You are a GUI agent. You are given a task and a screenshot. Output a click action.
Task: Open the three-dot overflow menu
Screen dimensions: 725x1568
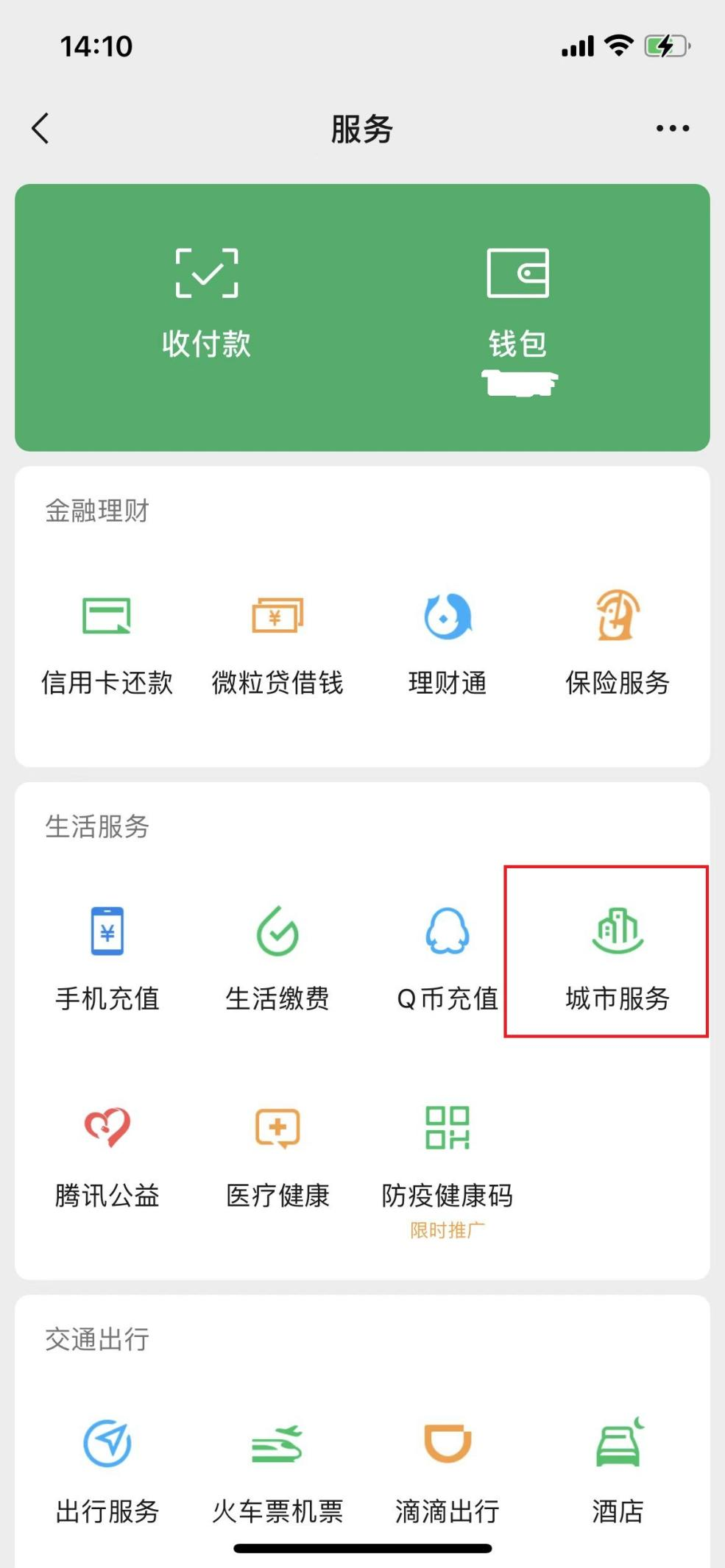tap(673, 128)
